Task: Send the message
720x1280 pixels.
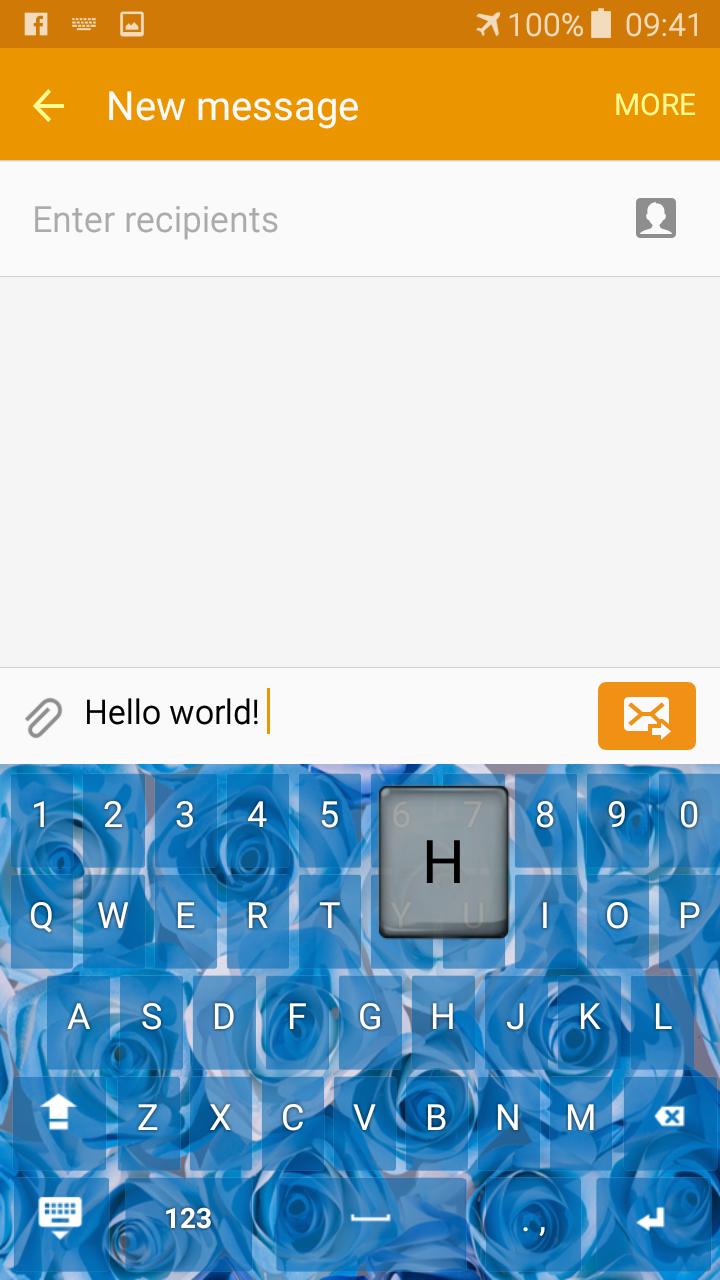Action: point(647,716)
